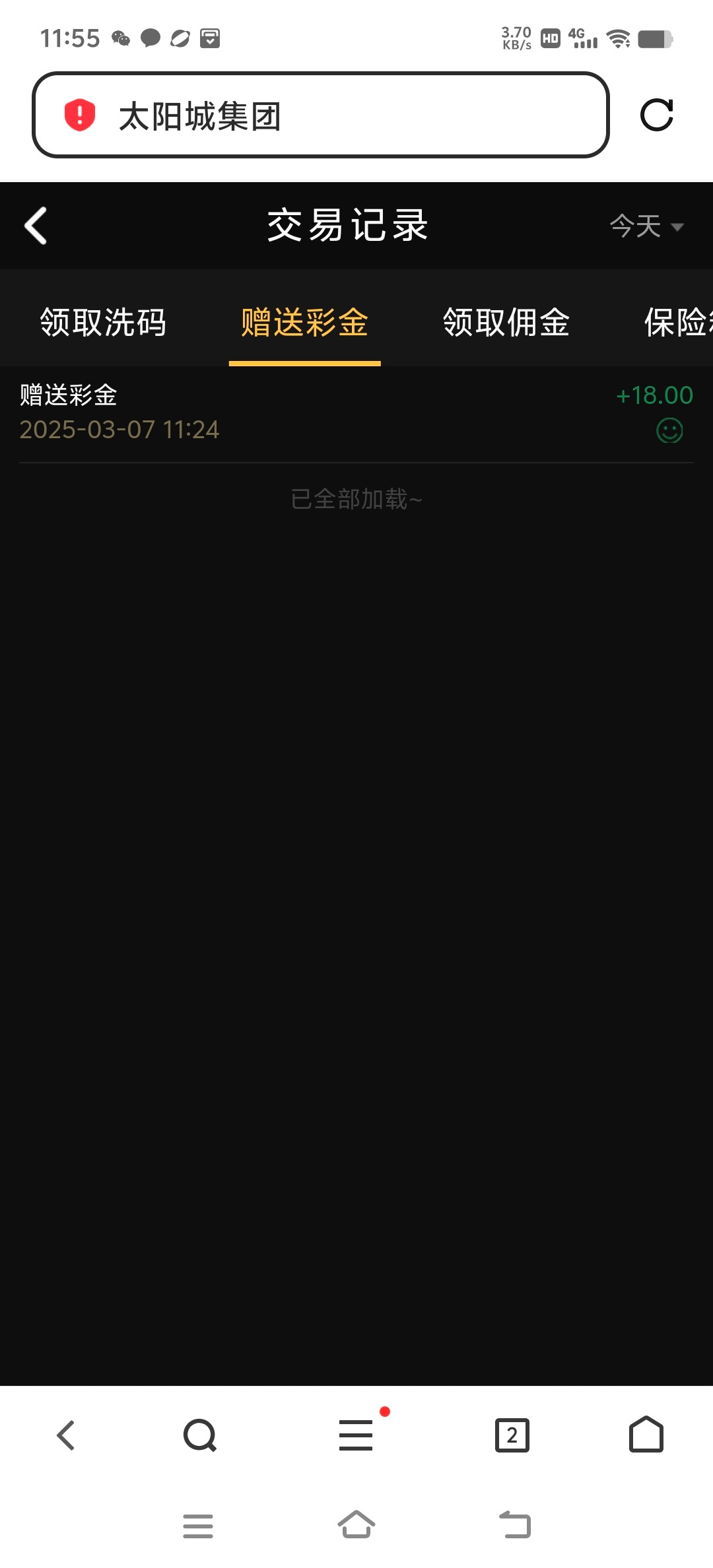Open the 今天 date filter dropdown
The height and width of the screenshot is (1568, 713).
tap(646, 226)
